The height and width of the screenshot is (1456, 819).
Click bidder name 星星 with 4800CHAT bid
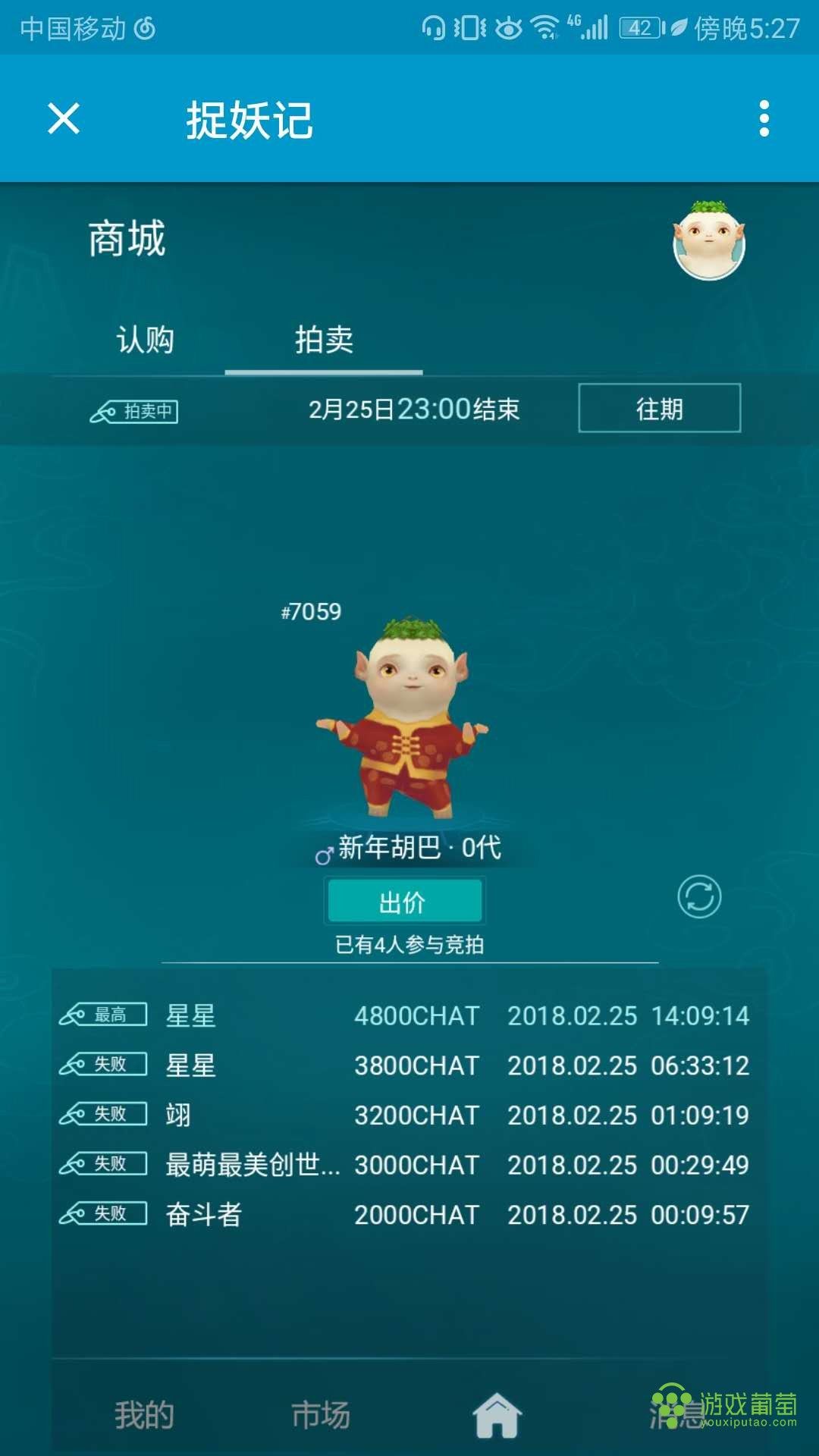(190, 1015)
